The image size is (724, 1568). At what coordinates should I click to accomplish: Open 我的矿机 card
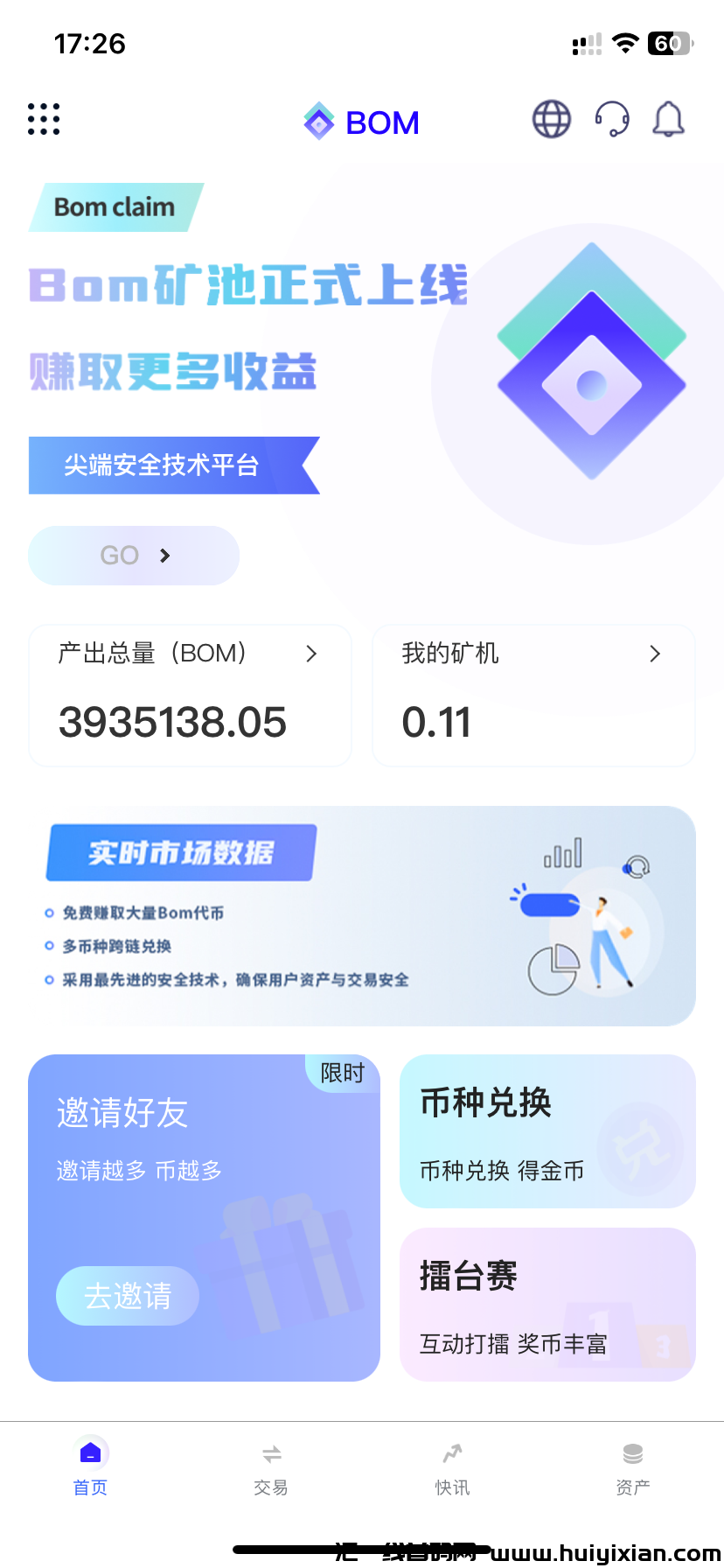(533, 695)
